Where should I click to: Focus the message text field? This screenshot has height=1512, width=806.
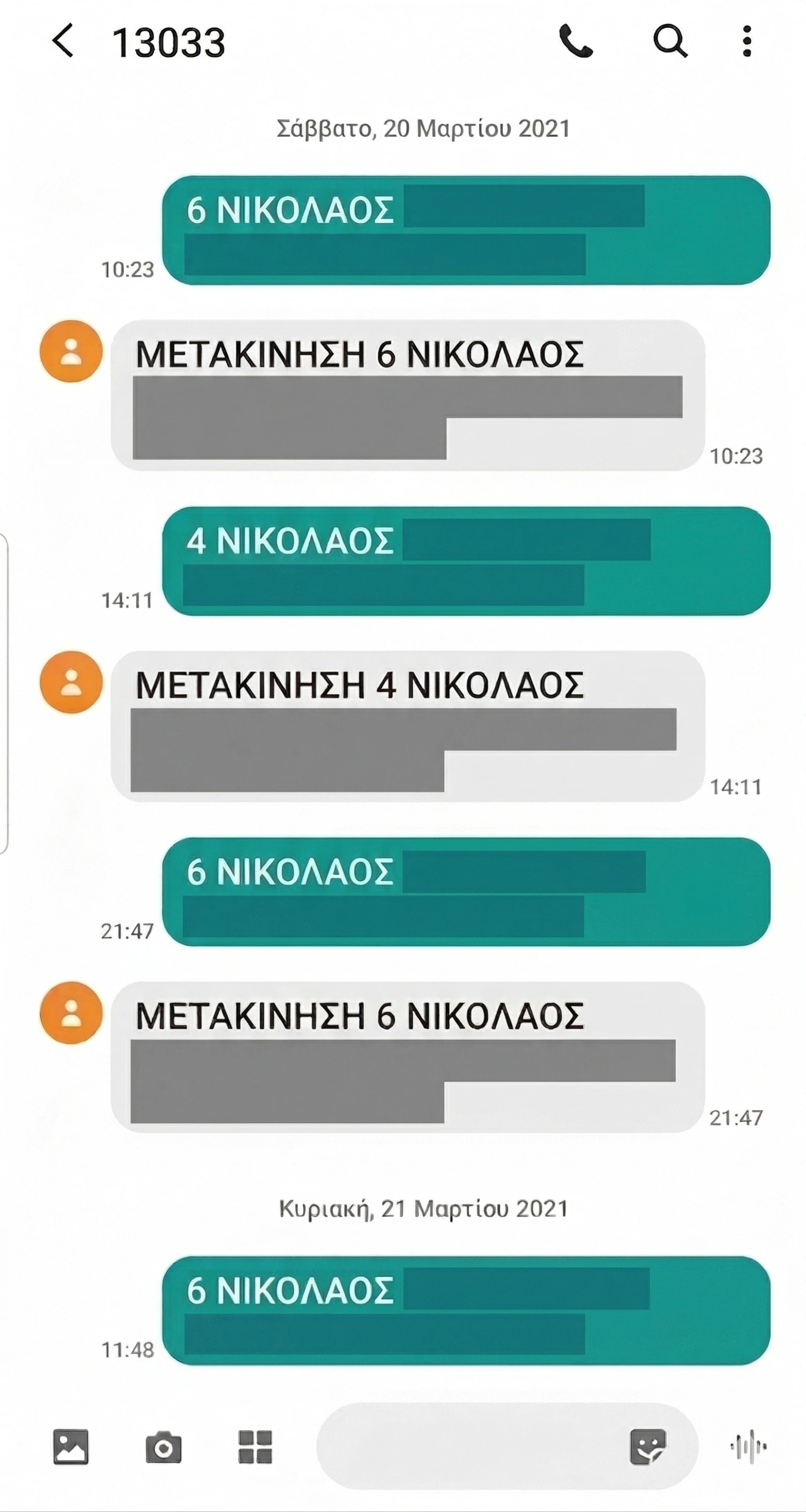coord(470,1447)
